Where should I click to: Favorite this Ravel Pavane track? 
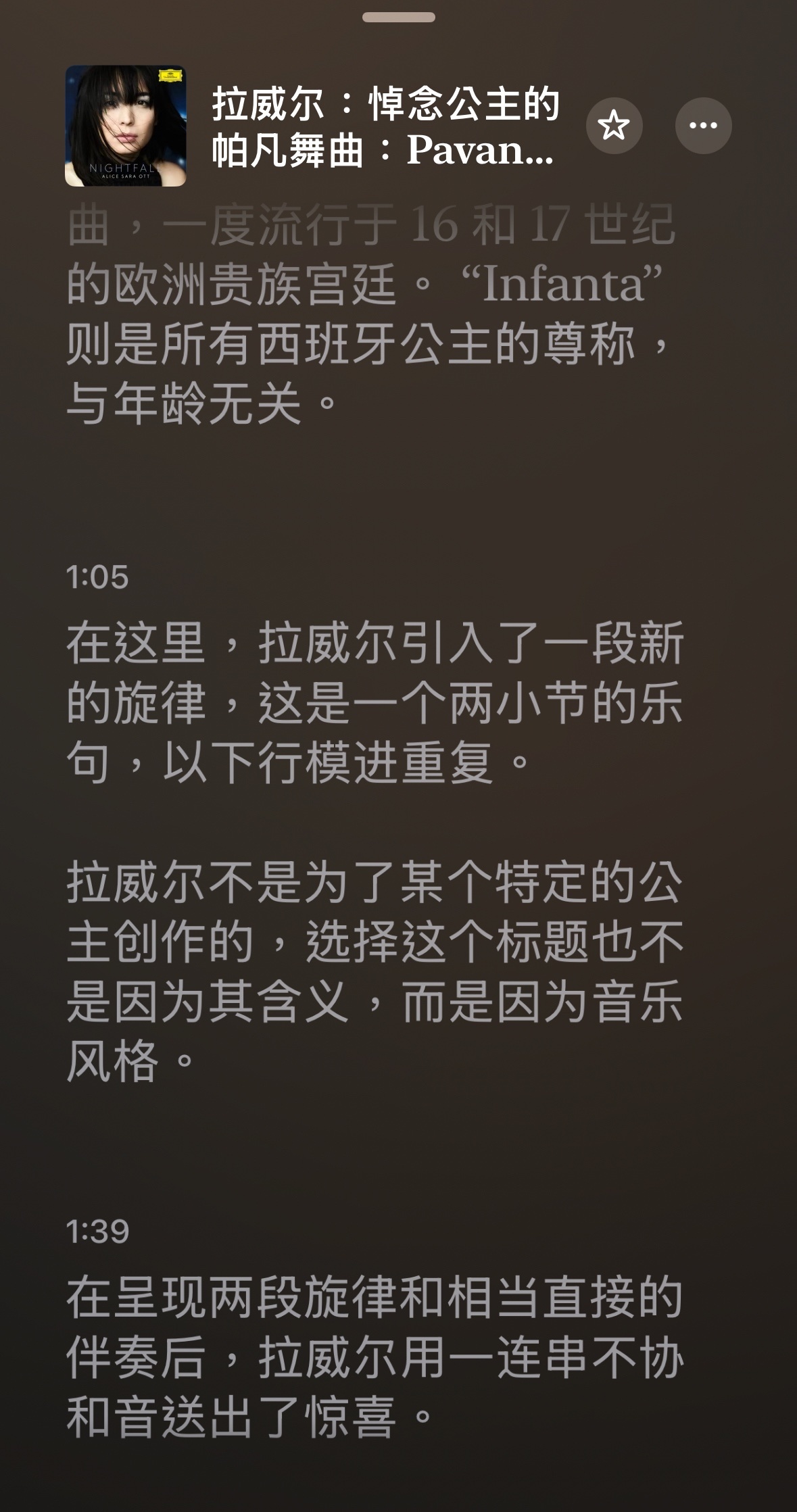tap(614, 126)
